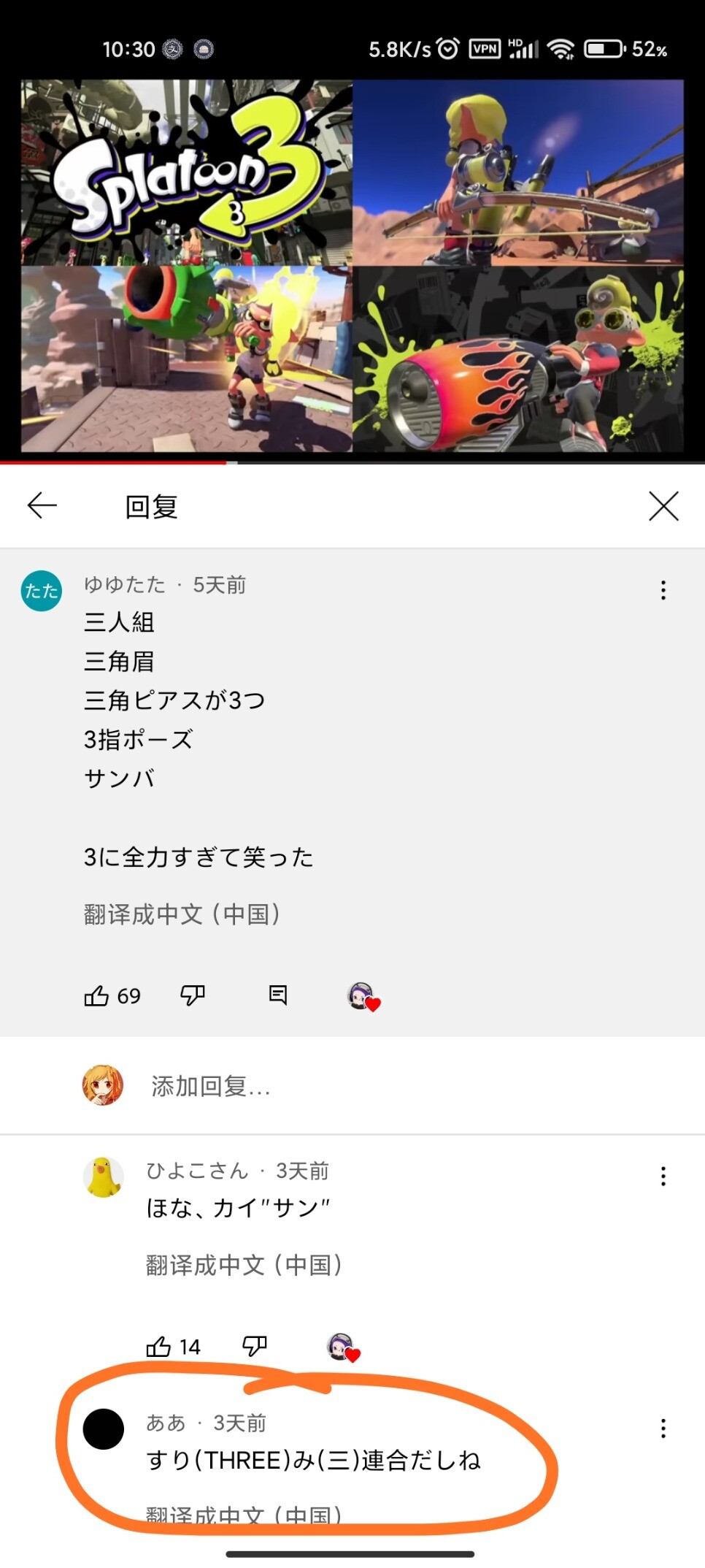
Task: Tap the Splatoon 3 video player
Action: 352,267
